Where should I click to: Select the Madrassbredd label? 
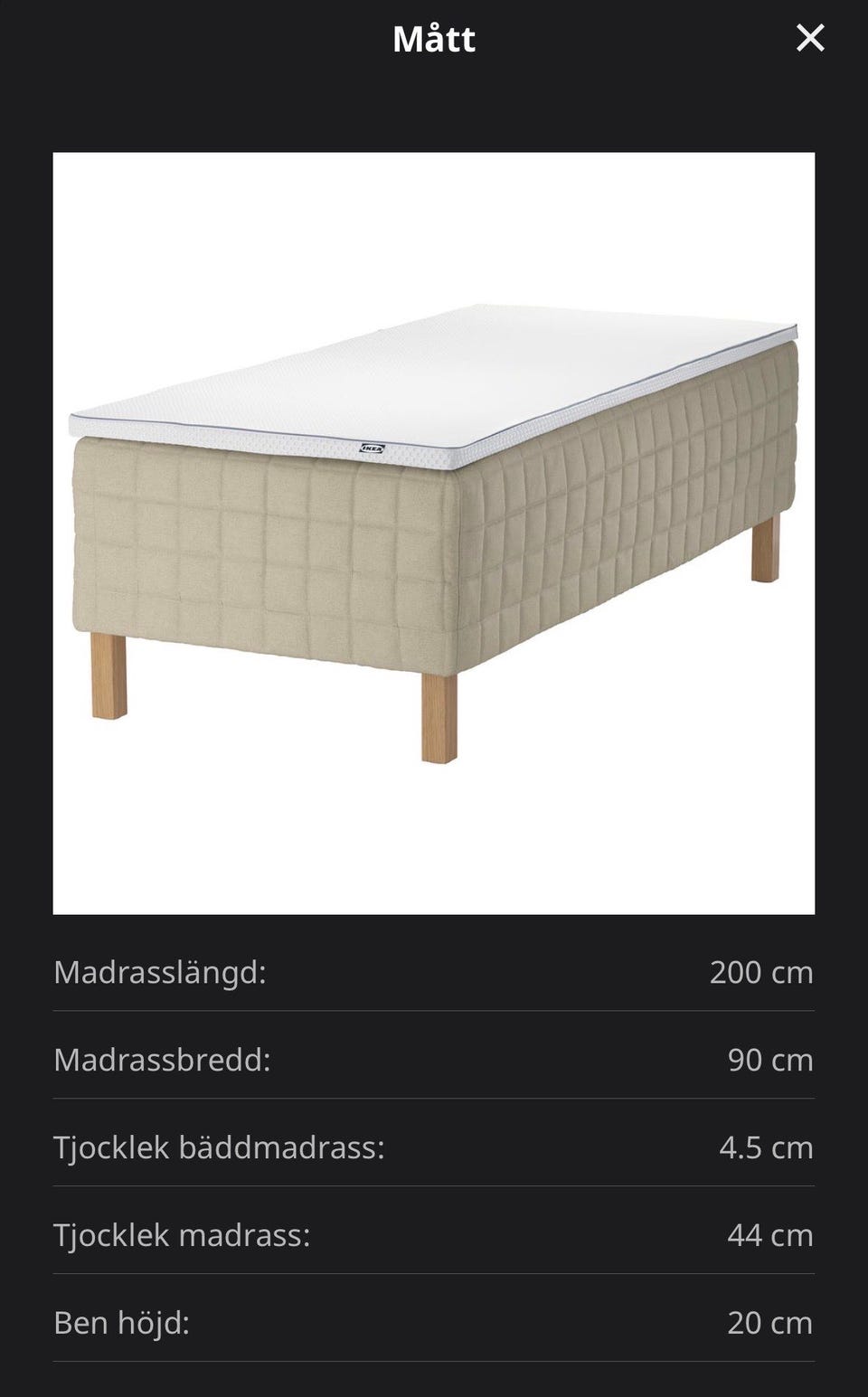(x=163, y=1060)
